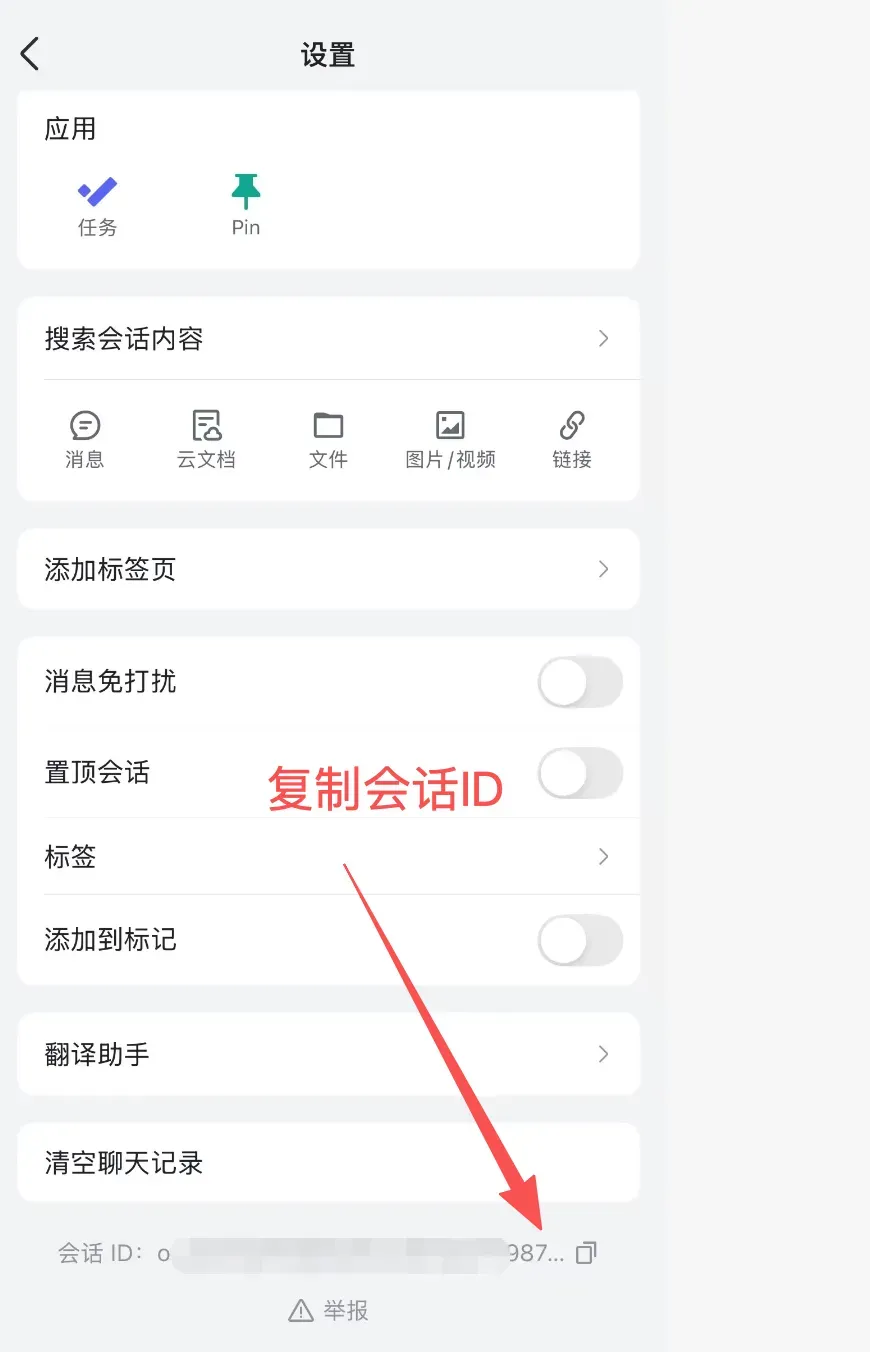870x1352 pixels.
Task: Tap 举报 to report this chat
Action: pyautogui.click(x=329, y=1310)
